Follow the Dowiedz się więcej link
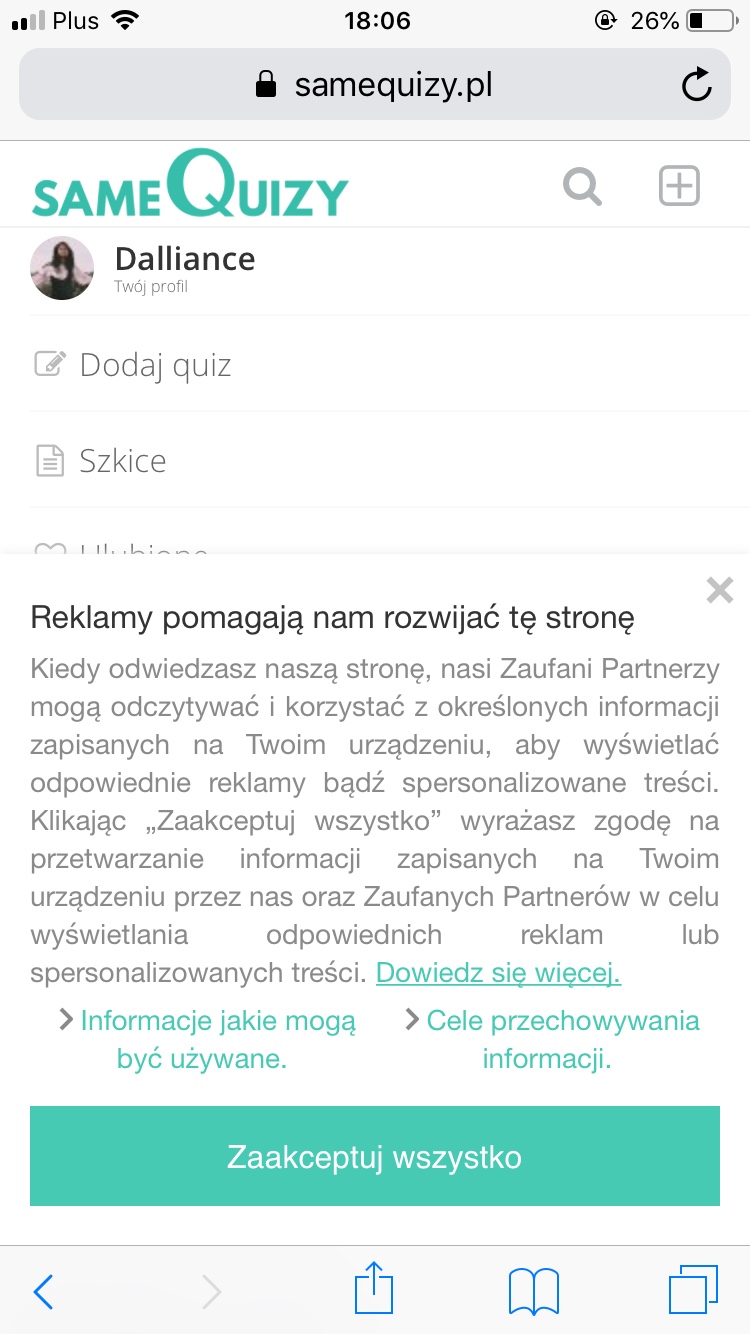Image resolution: width=750 pixels, height=1334 pixels. [498, 972]
